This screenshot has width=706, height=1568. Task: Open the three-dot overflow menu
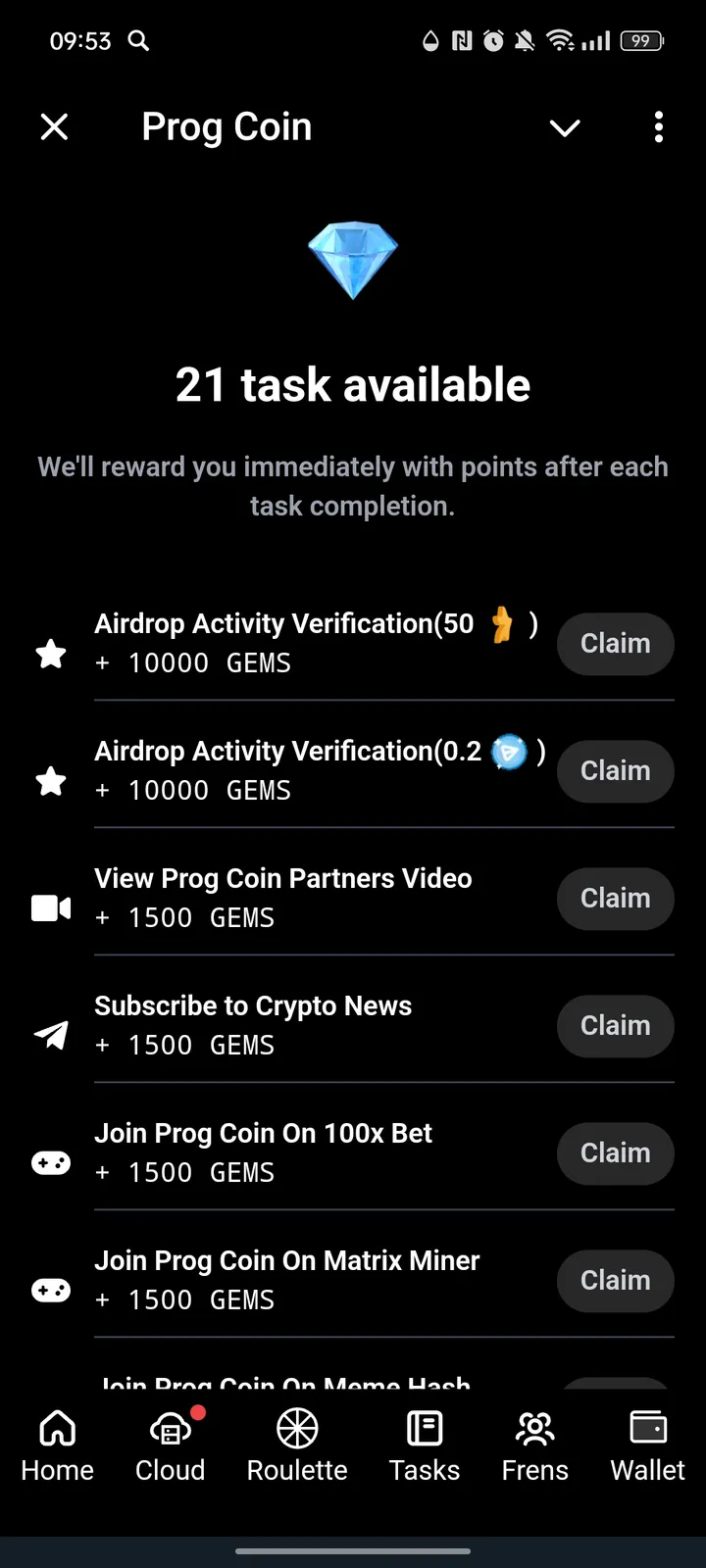point(658,127)
